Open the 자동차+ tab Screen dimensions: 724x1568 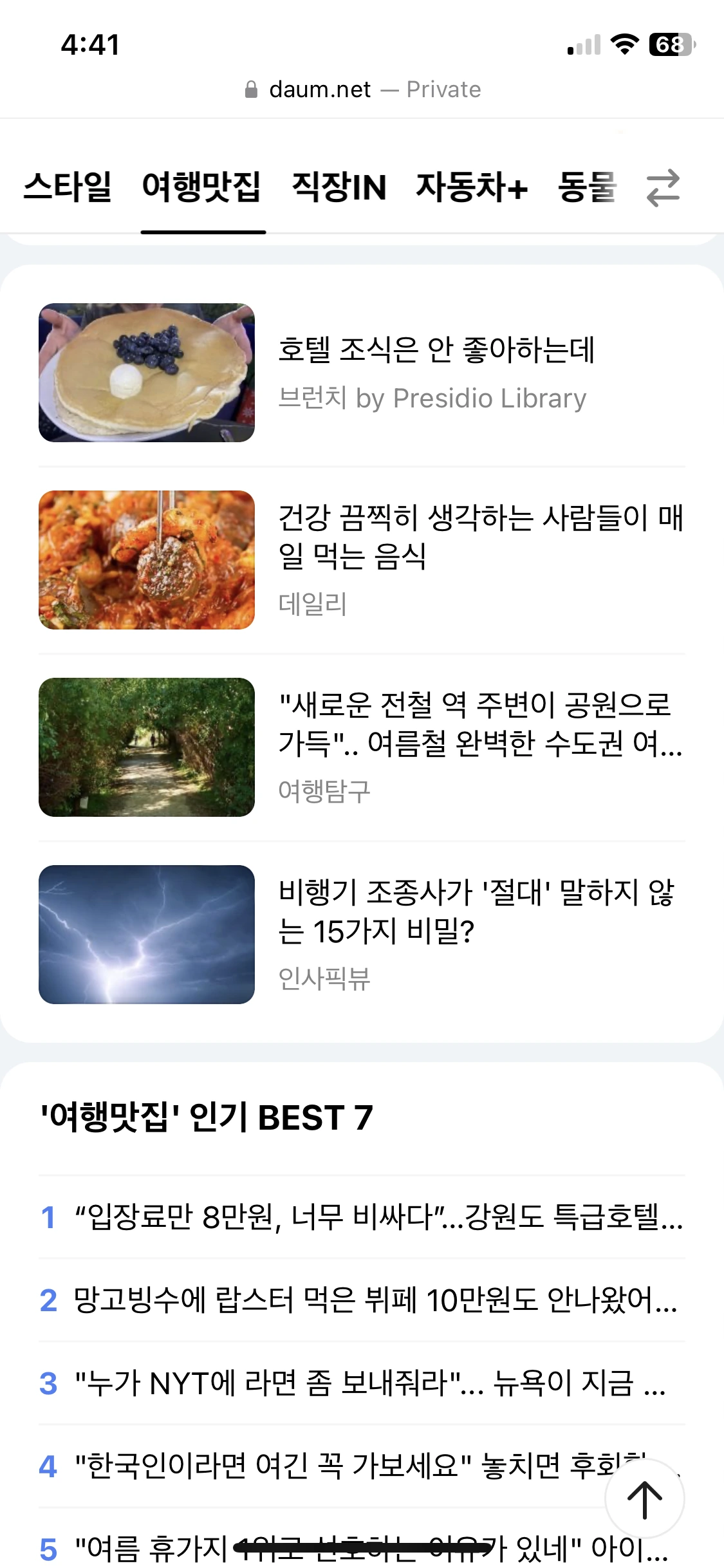[472, 187]
